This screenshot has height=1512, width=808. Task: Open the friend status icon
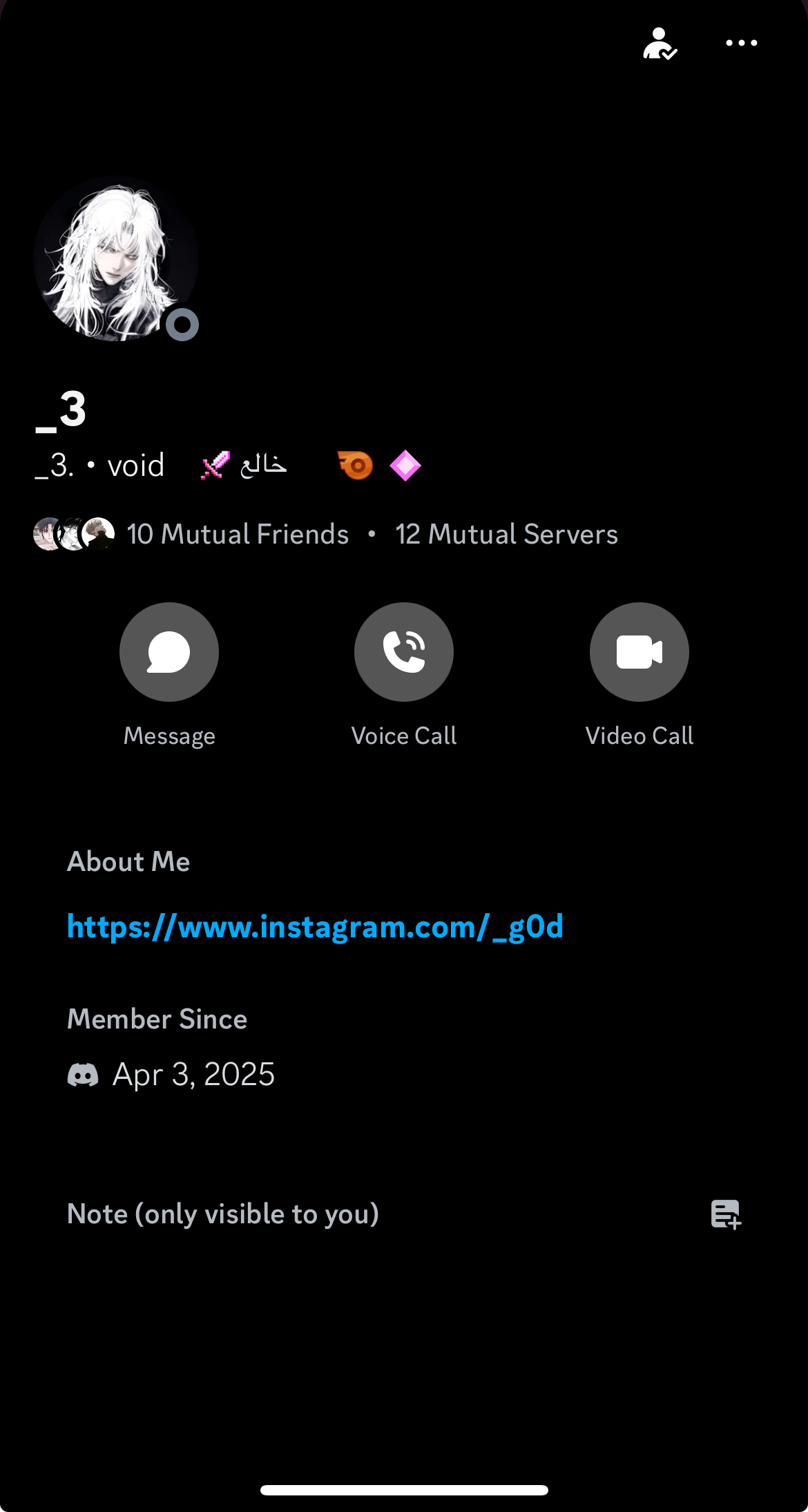660,44
